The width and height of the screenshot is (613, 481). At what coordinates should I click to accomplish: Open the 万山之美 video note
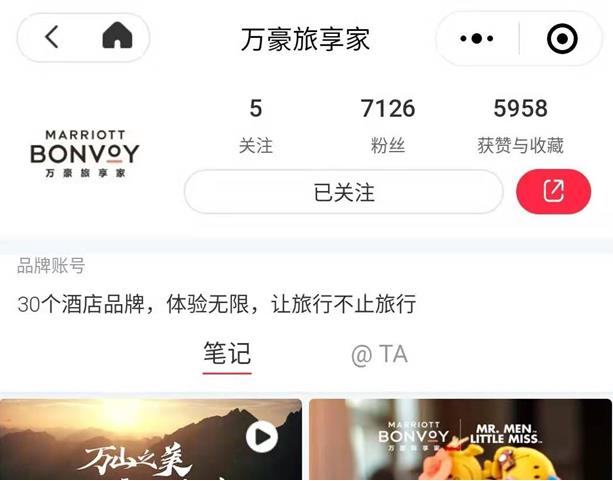[x=150, y=440]
